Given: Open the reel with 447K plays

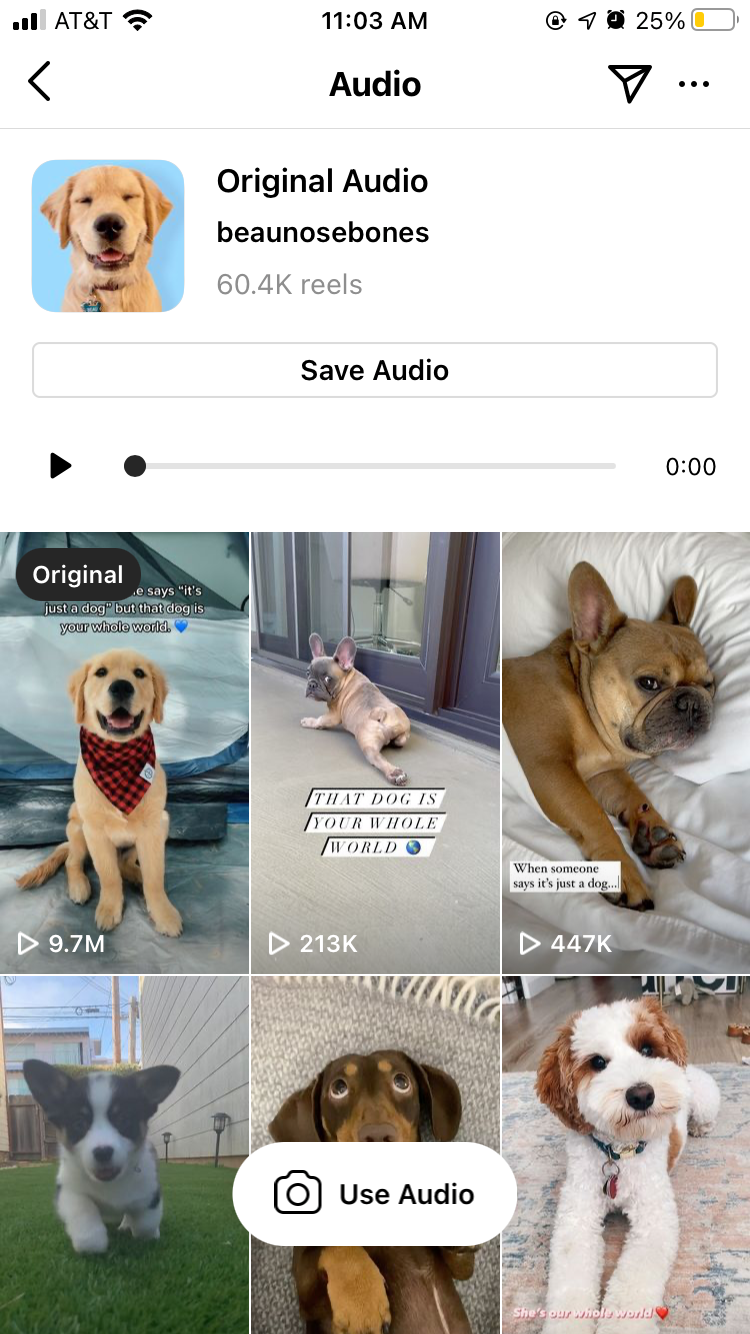Looking at the screenshot, I should 626,752.
